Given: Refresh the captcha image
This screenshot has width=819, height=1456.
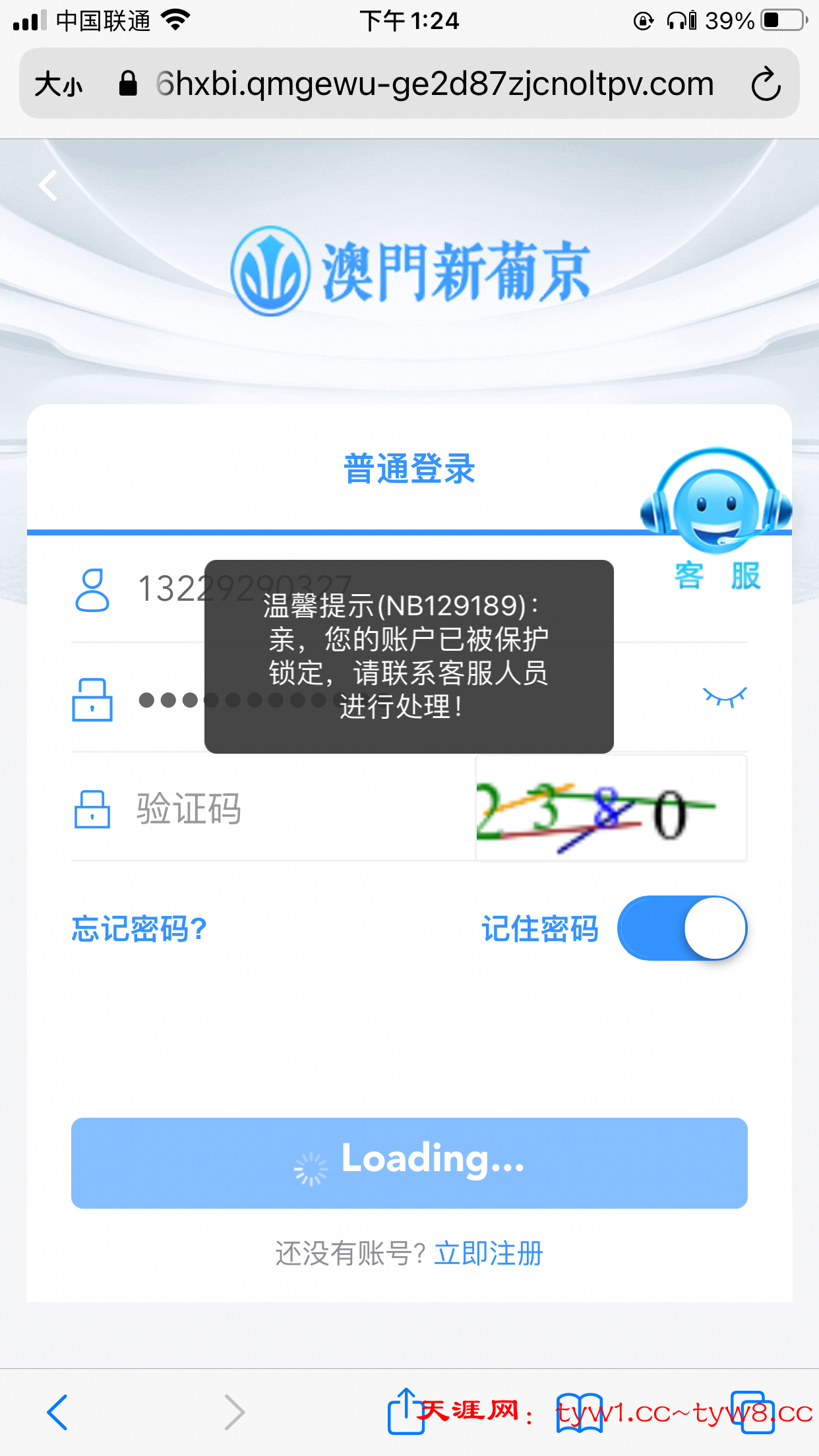Looking at the screenshot, I should [x=611, y=809].
